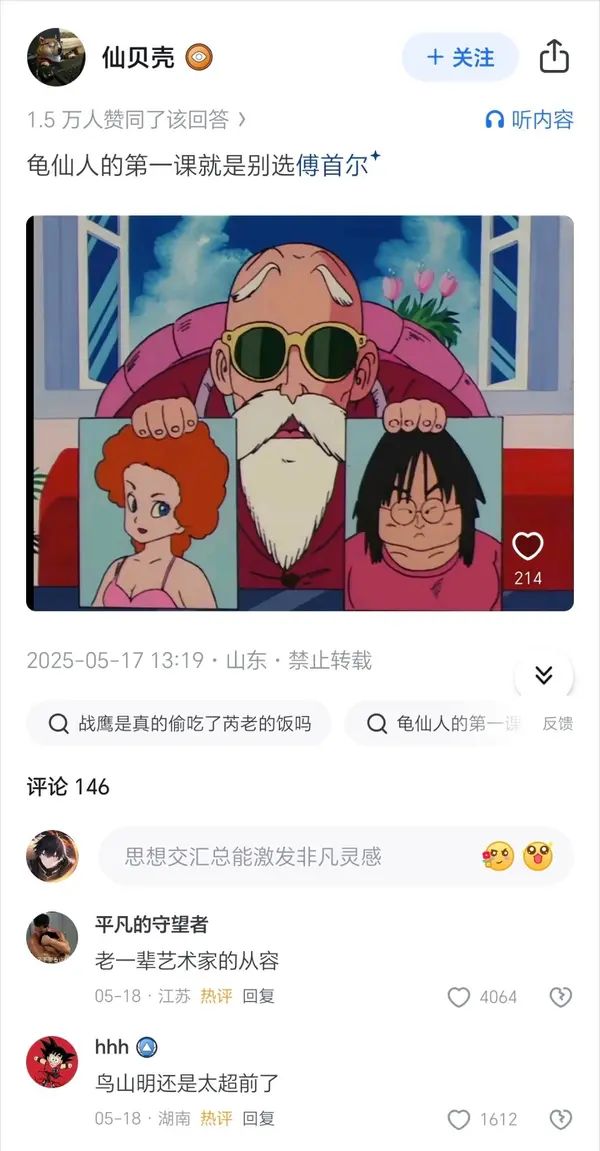Reply to hhh's comment
Image resolution: width=600 pixels, height=1151 pixels.
point(259,1118)
